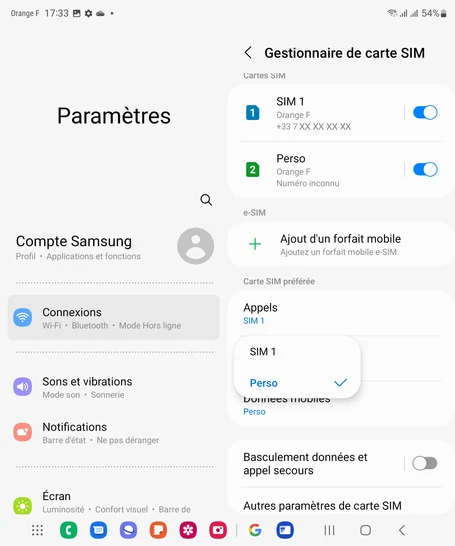The width and height of the screenshot is (455, 546).
Task: Open the apps grid in taskbar
Action: pos(37,530)
